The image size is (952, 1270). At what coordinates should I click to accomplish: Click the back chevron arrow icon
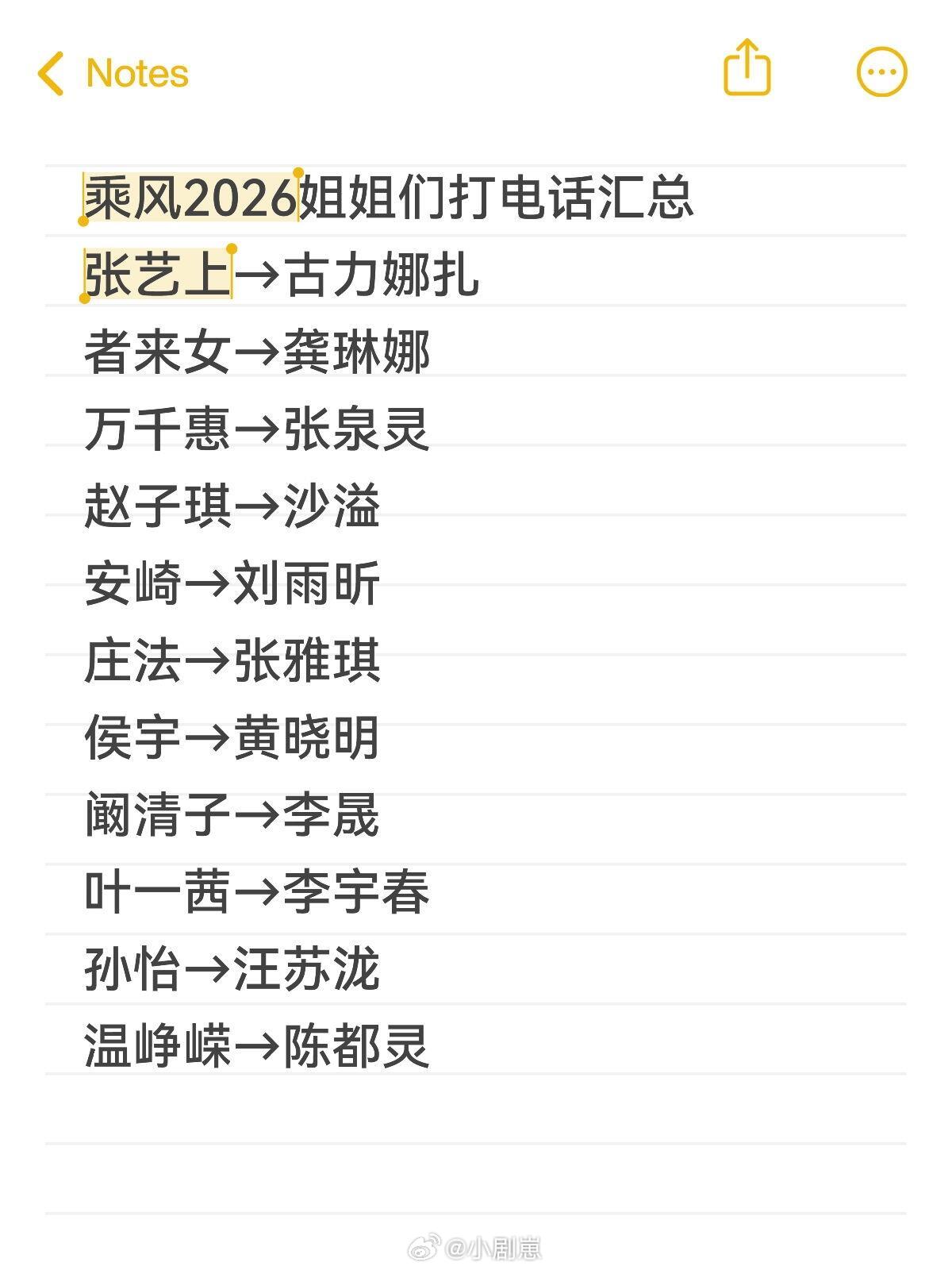pyautogui.click(x=49, y=72)
